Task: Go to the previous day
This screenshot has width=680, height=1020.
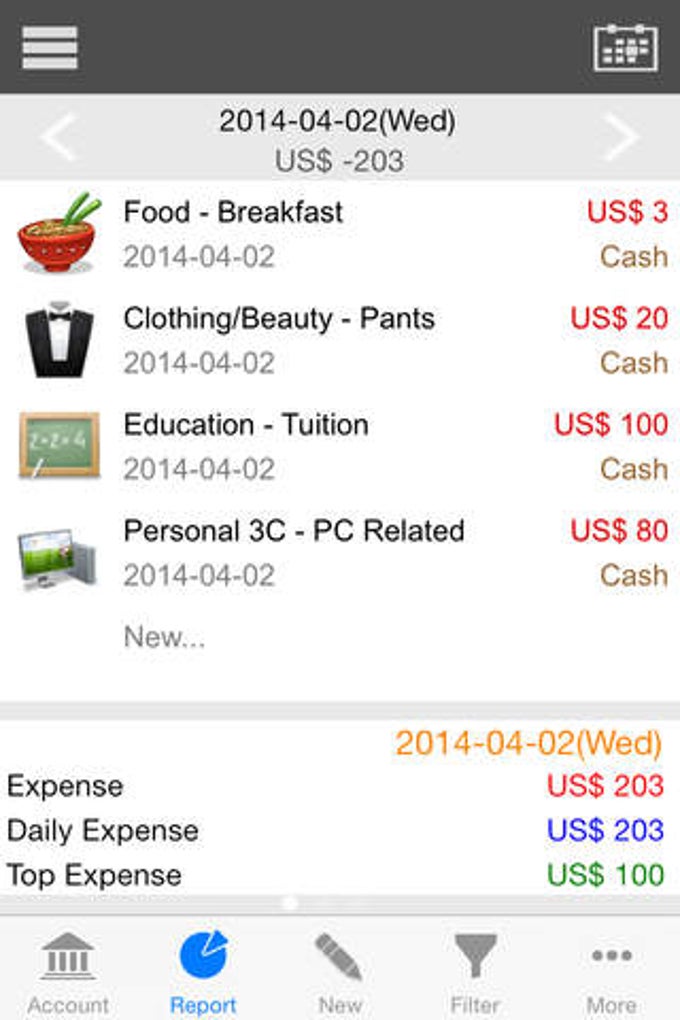Action: tap(58, 138)
